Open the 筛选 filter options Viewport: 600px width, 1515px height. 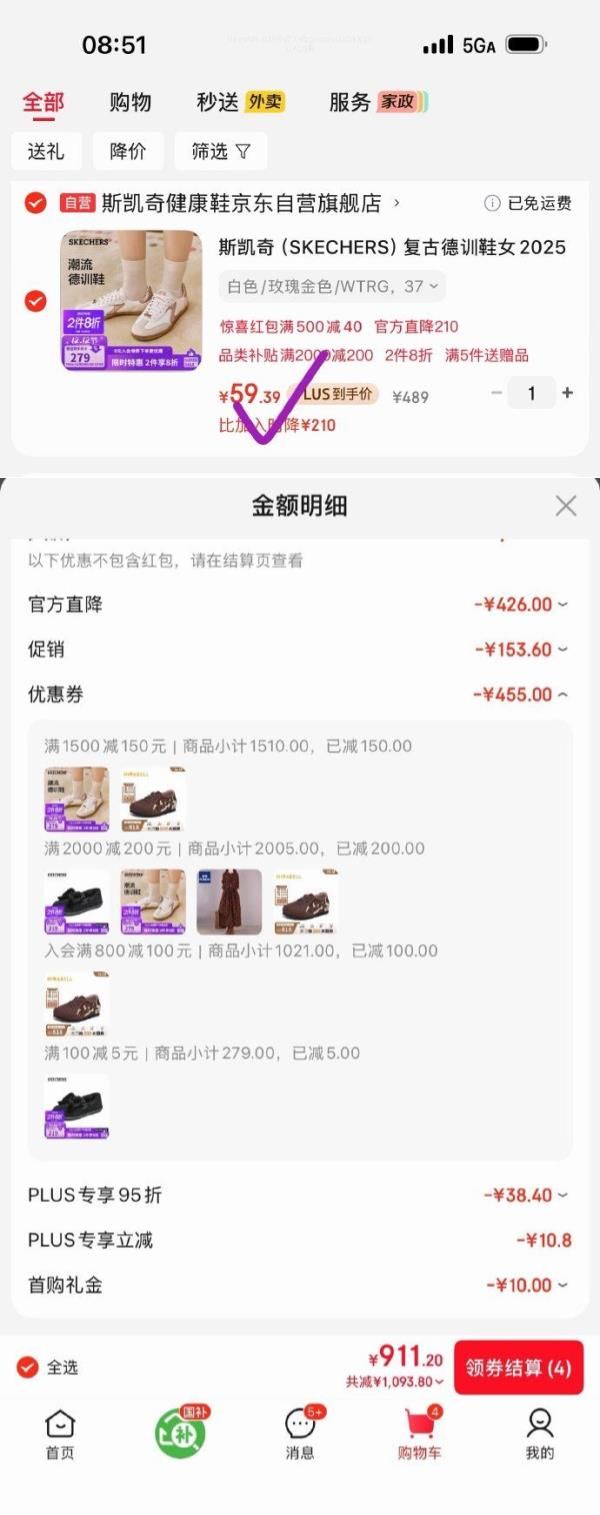click(220, 151)
